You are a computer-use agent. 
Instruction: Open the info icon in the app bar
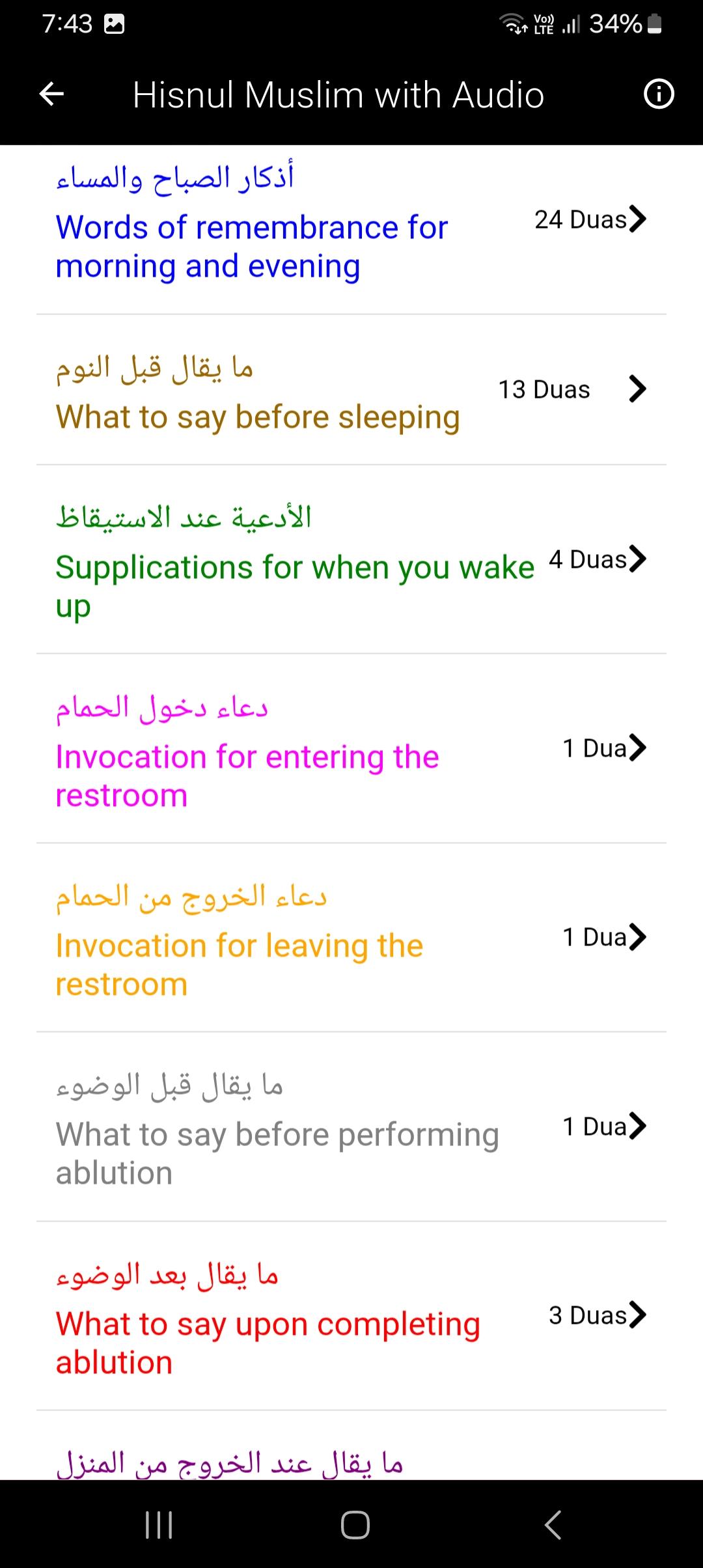tap(659, 94)
